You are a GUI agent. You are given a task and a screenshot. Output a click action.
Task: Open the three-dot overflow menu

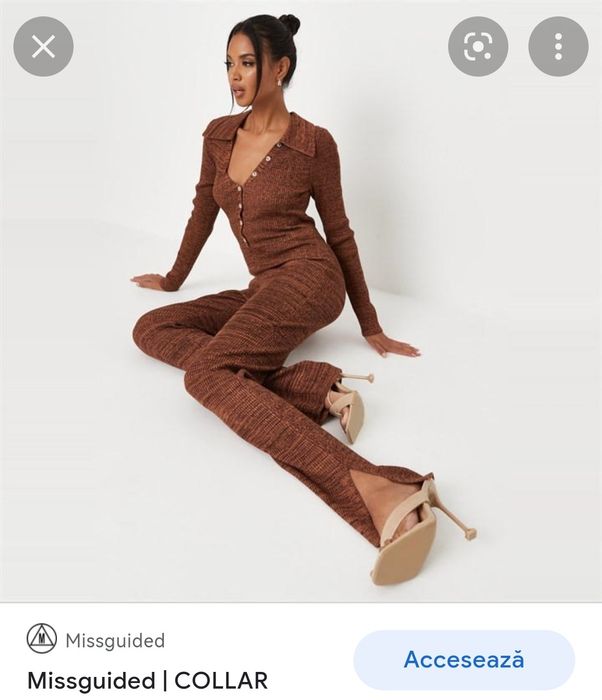[x=558, y=46]
